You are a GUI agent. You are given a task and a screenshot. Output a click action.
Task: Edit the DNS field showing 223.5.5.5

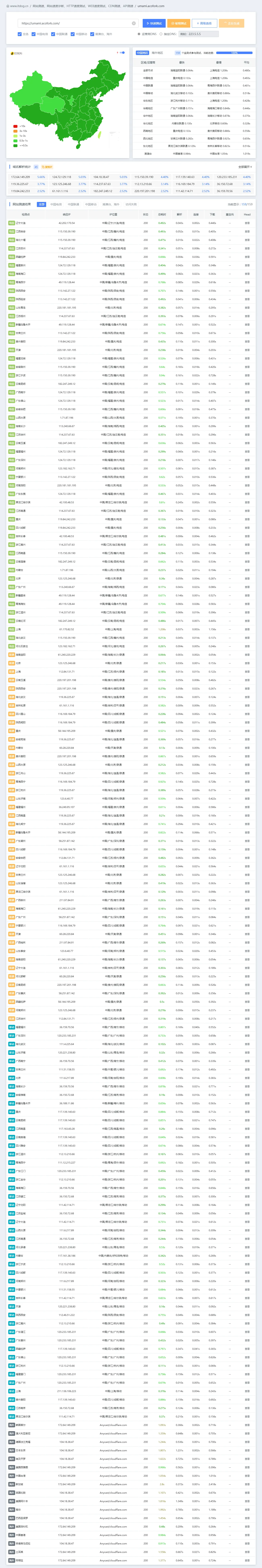tap(198, 34)
